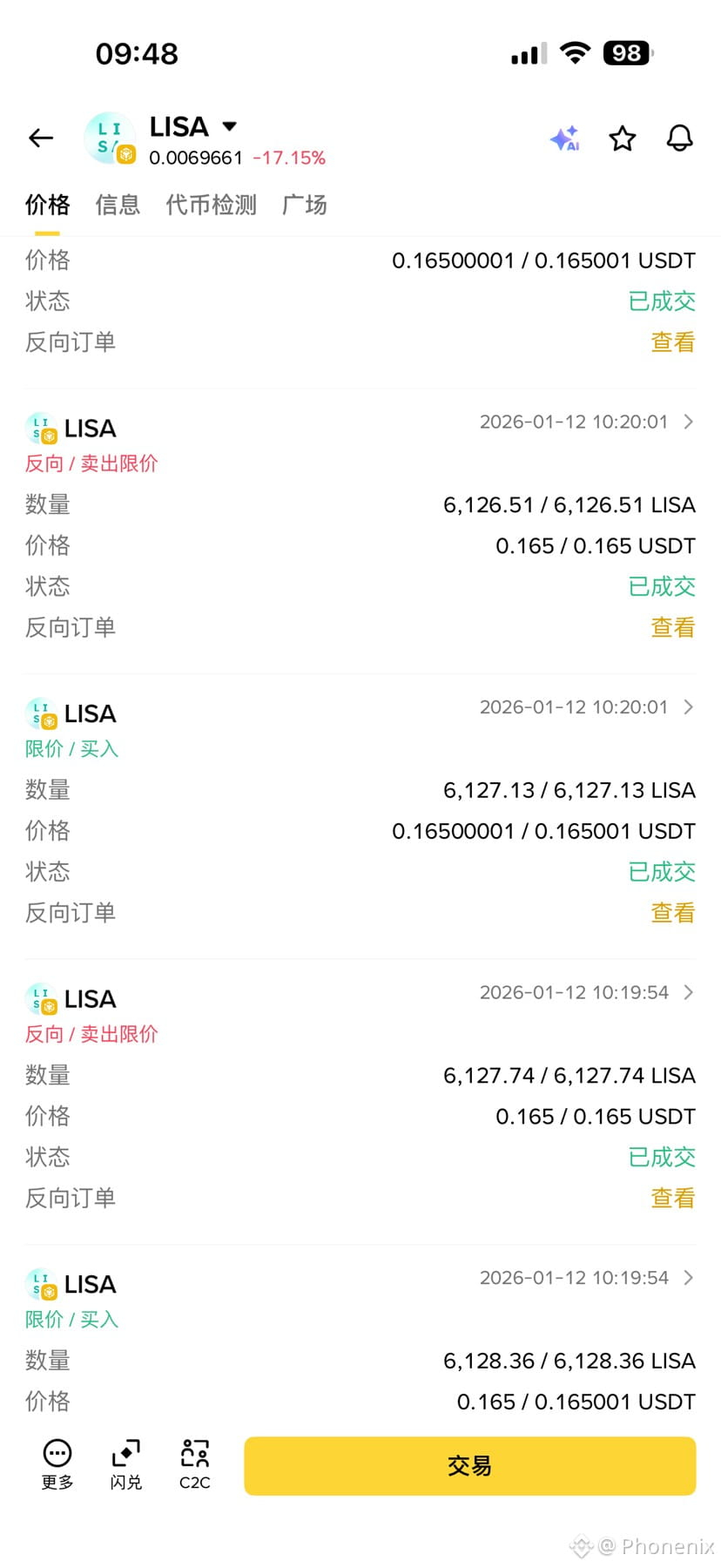Open the 广场 tab

pyautogui.click(x=305, y=205)
